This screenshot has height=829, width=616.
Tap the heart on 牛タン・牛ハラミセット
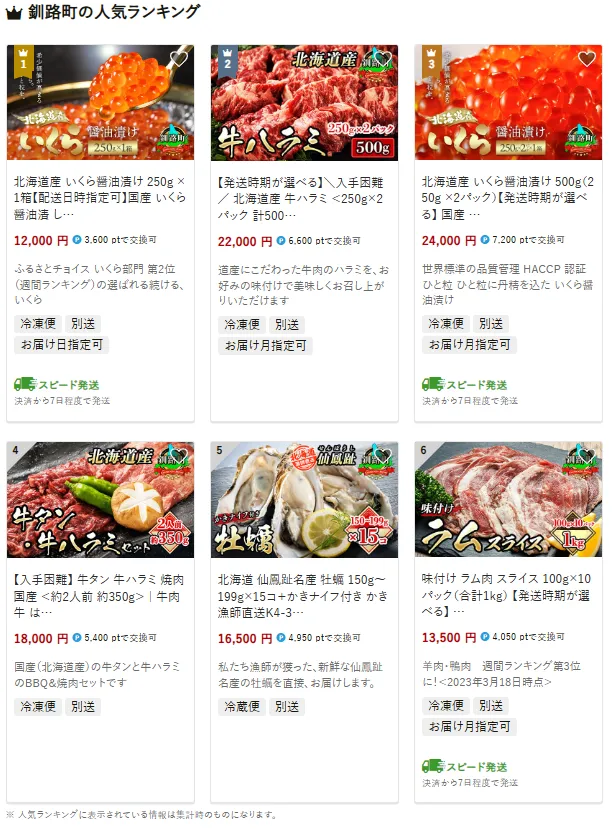tap(179, 457)
